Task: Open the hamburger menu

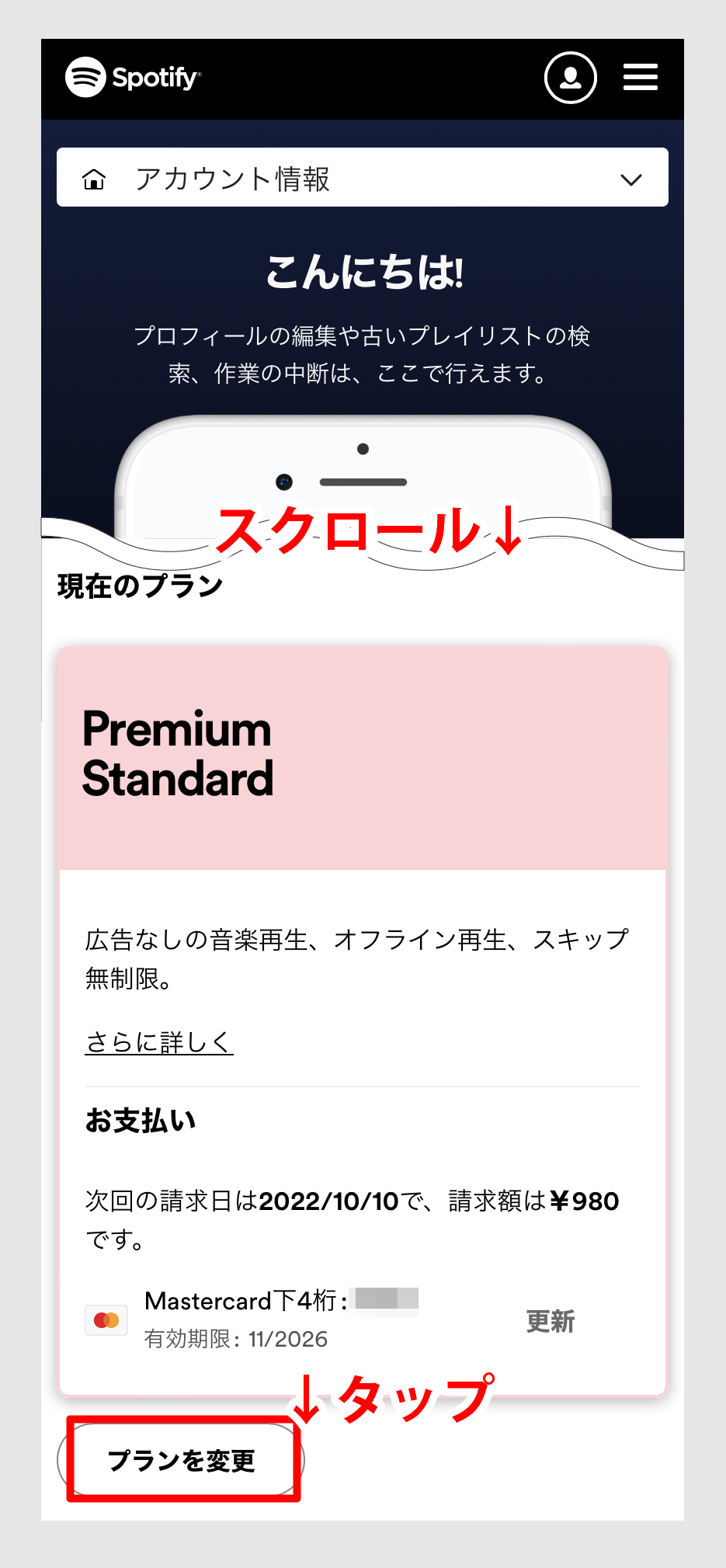Action: click(640, 78)
